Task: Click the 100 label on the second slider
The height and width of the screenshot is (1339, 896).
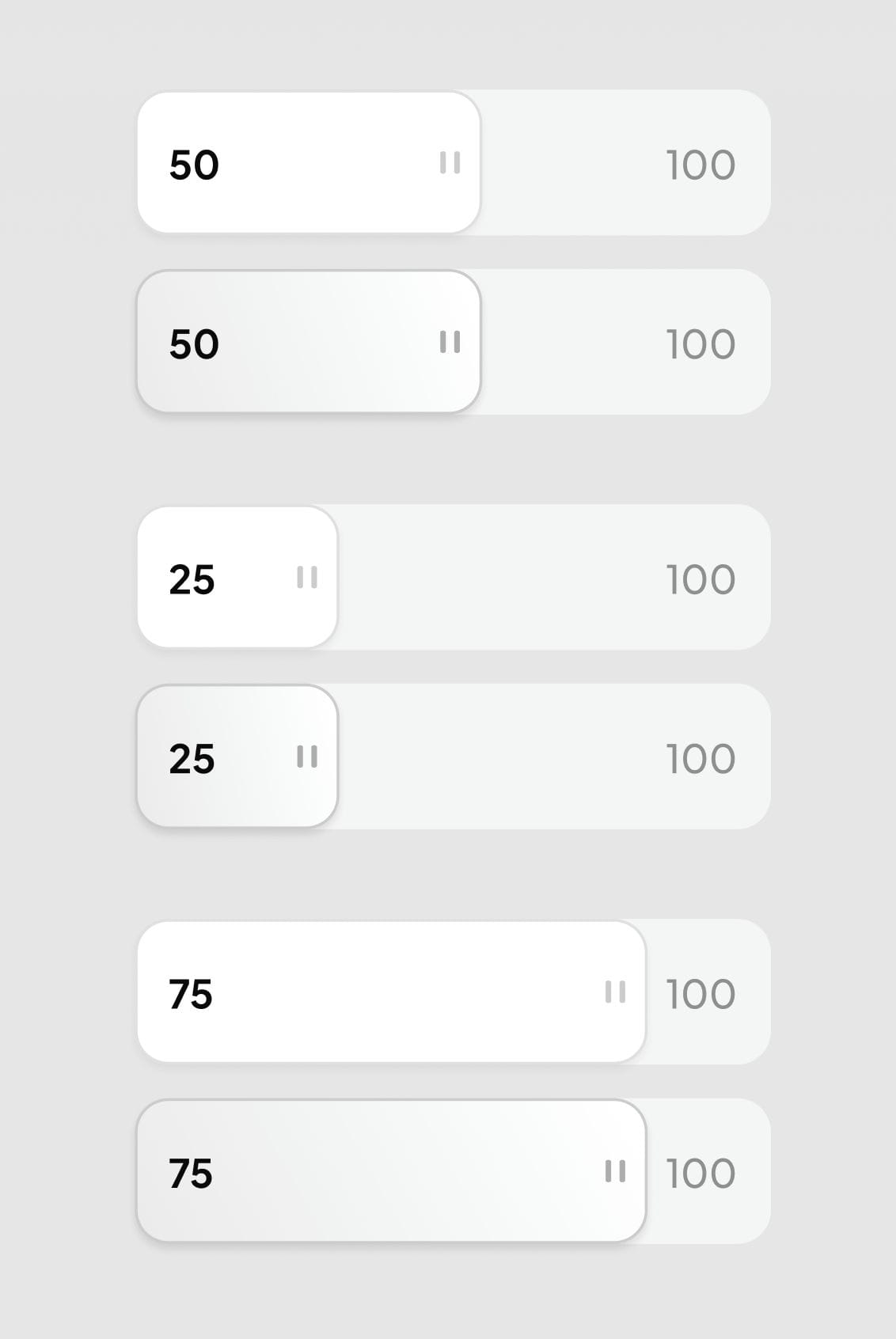Action: click(699, 342)
